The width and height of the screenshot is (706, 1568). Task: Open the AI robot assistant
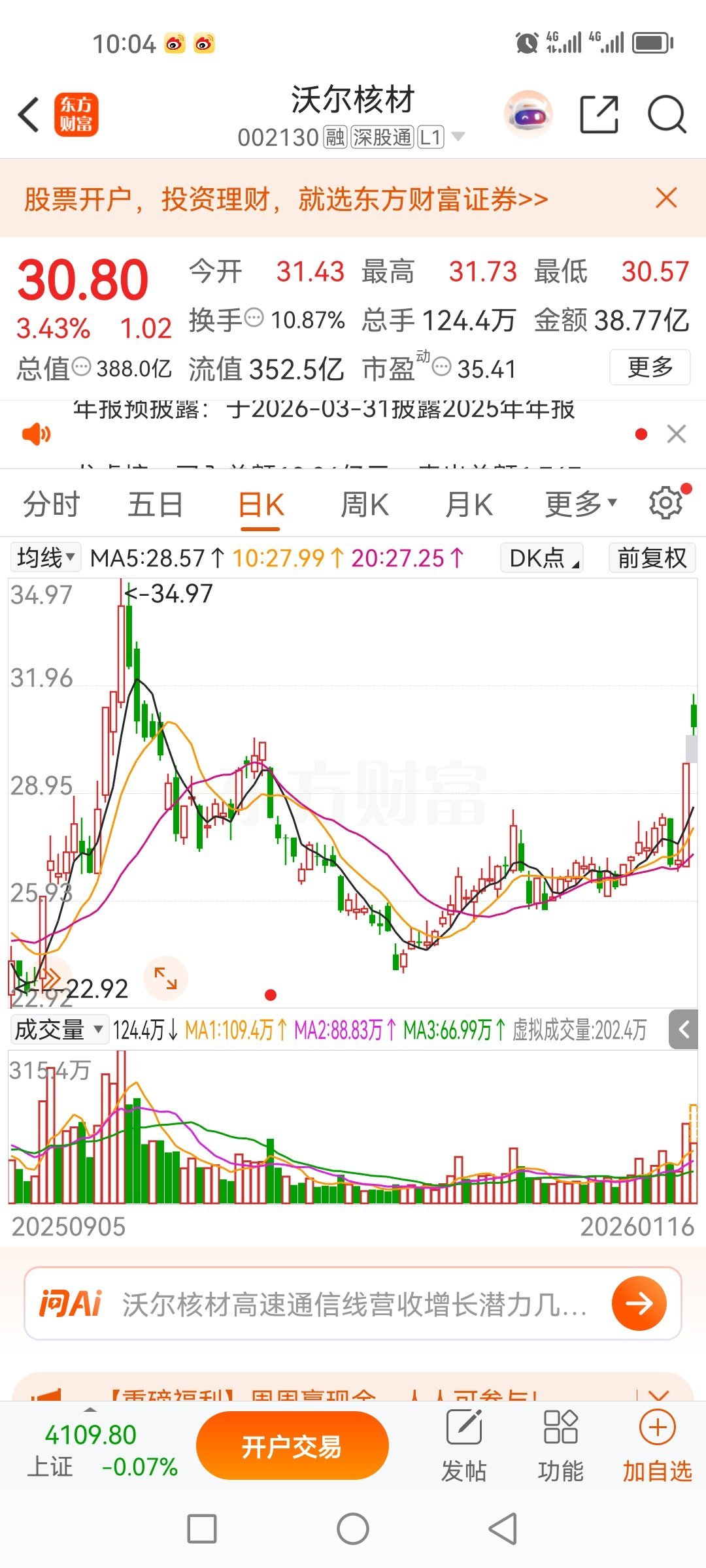529,114
